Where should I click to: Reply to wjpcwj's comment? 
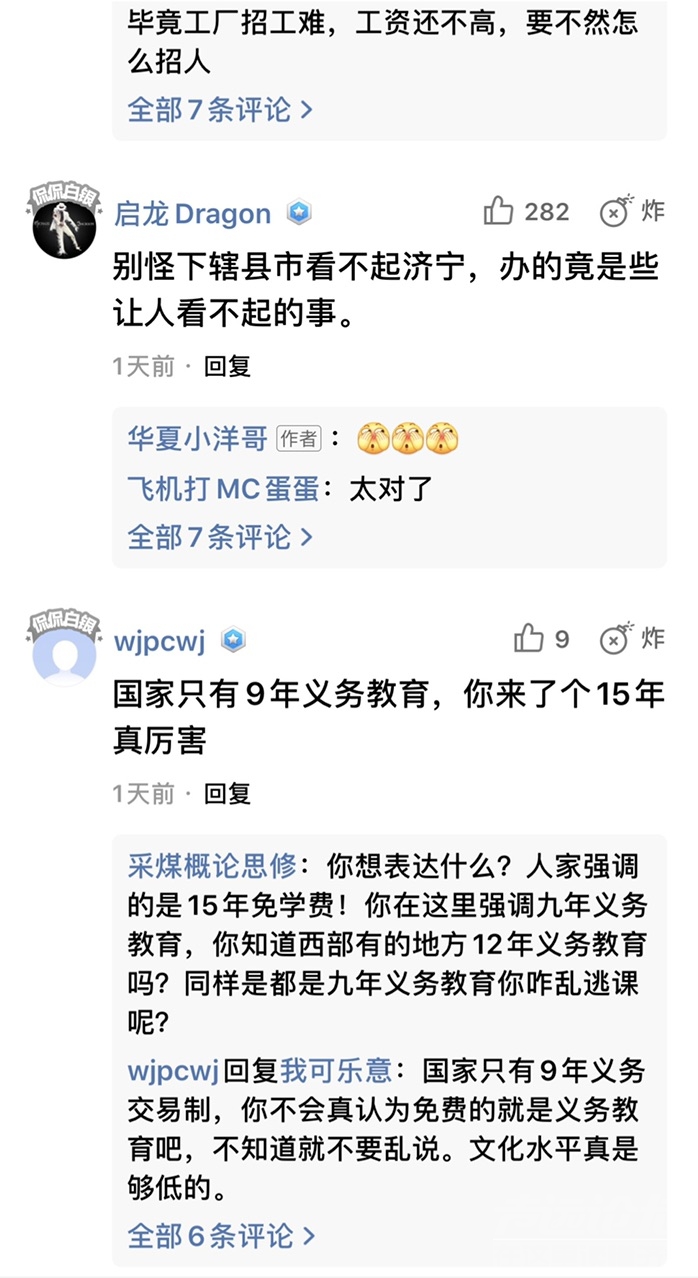(227, 794)
